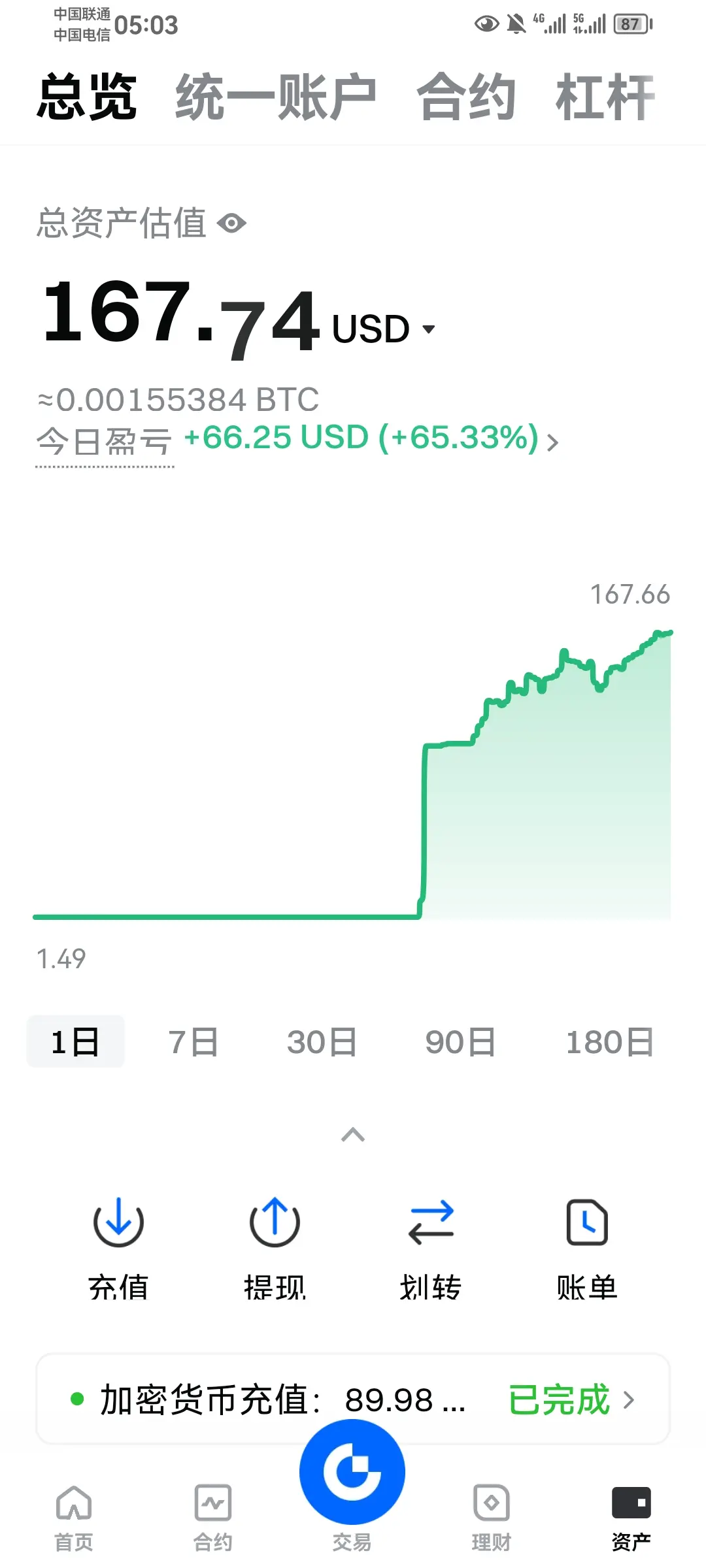Screen dimensions: 706x1568
Task: Select the 180日 chart range
Action: (x=609, y=1042)
